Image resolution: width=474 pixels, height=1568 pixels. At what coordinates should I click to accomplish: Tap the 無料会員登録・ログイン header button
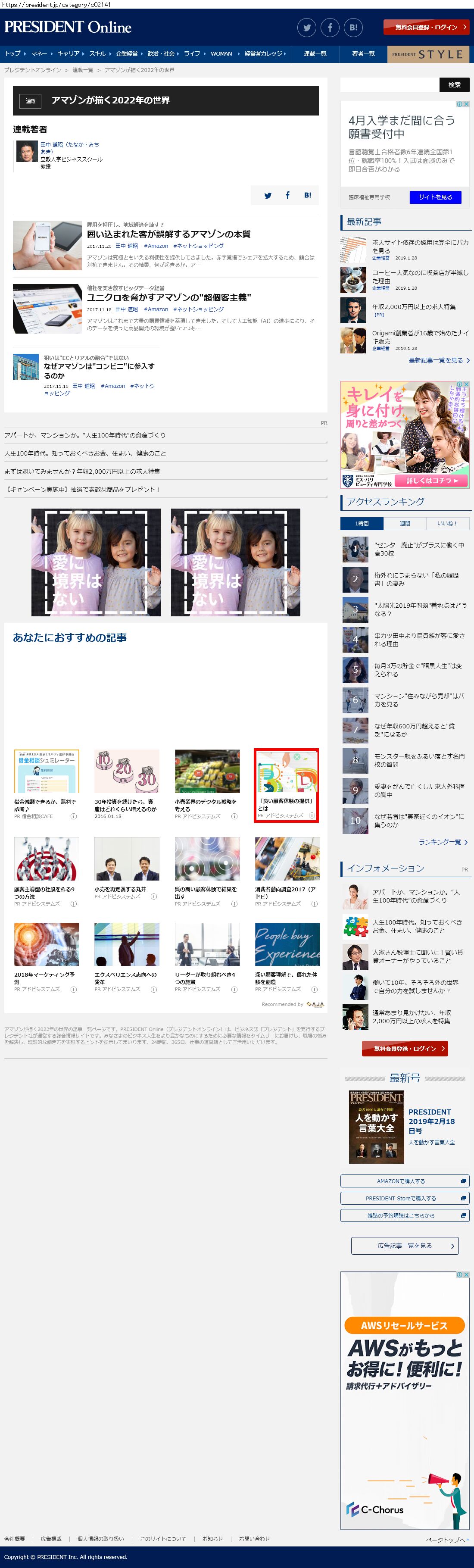(x=426, y=28)
